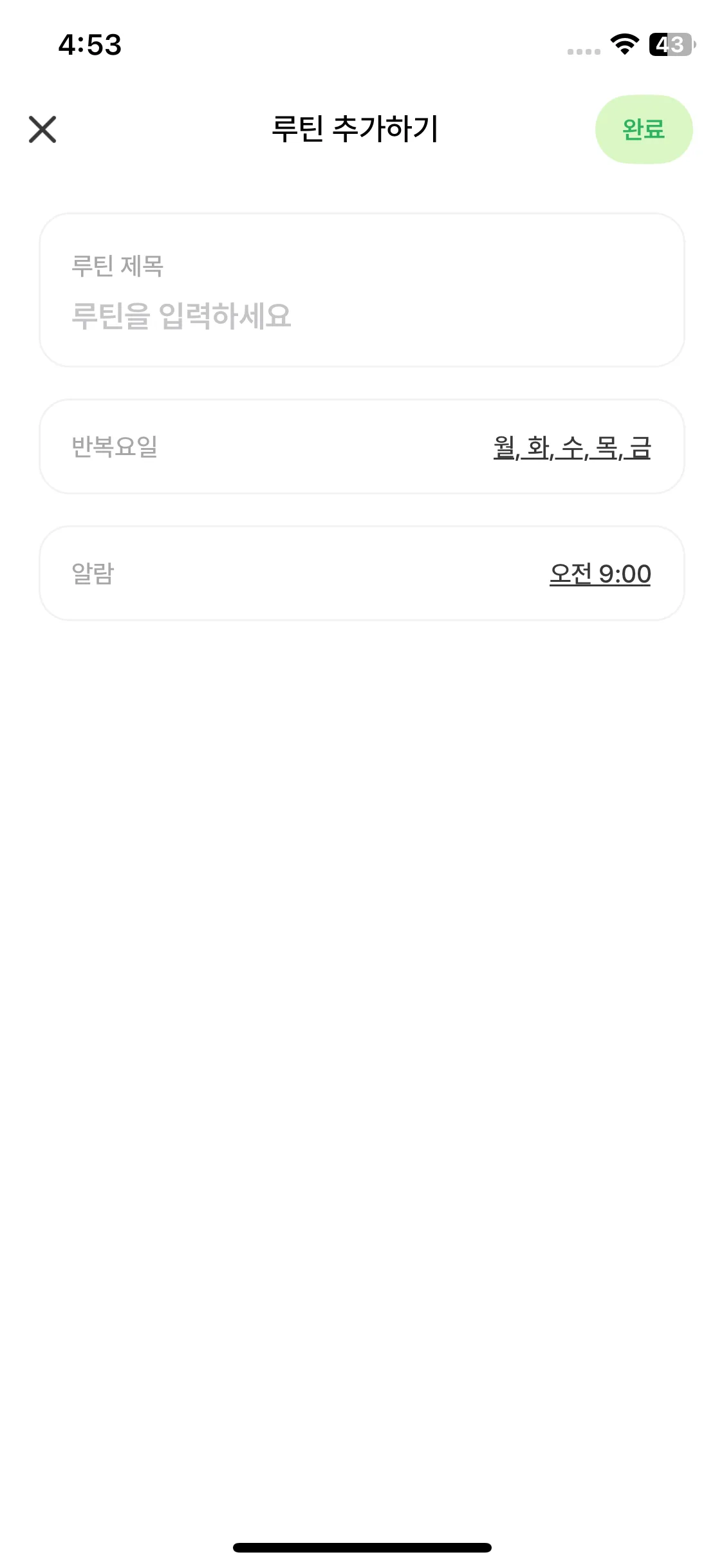Change repeat days 월, 화, 수, 목, 금
The width and height of the screenshot is (724, 1568).
coord(571,447)
